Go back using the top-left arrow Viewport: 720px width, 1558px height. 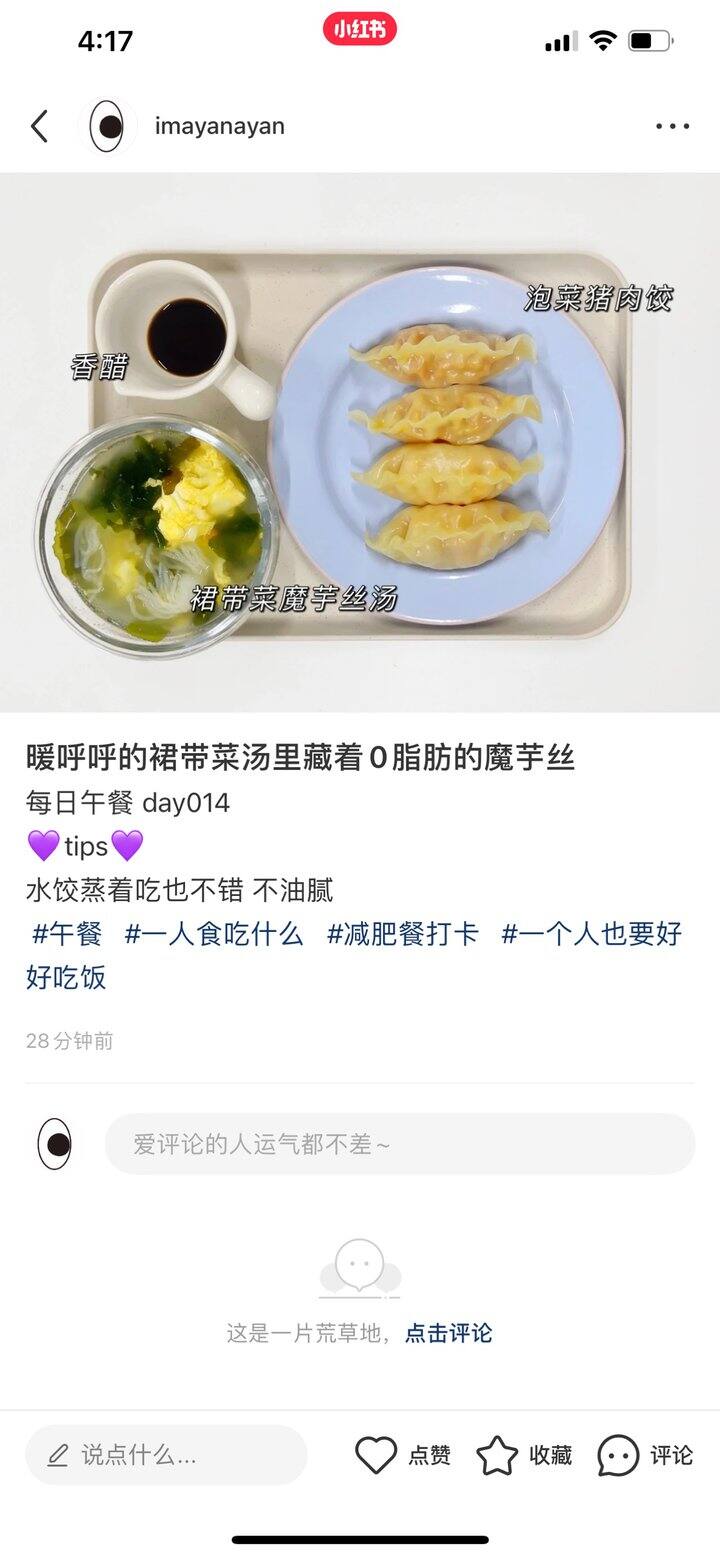coord(39,126)
